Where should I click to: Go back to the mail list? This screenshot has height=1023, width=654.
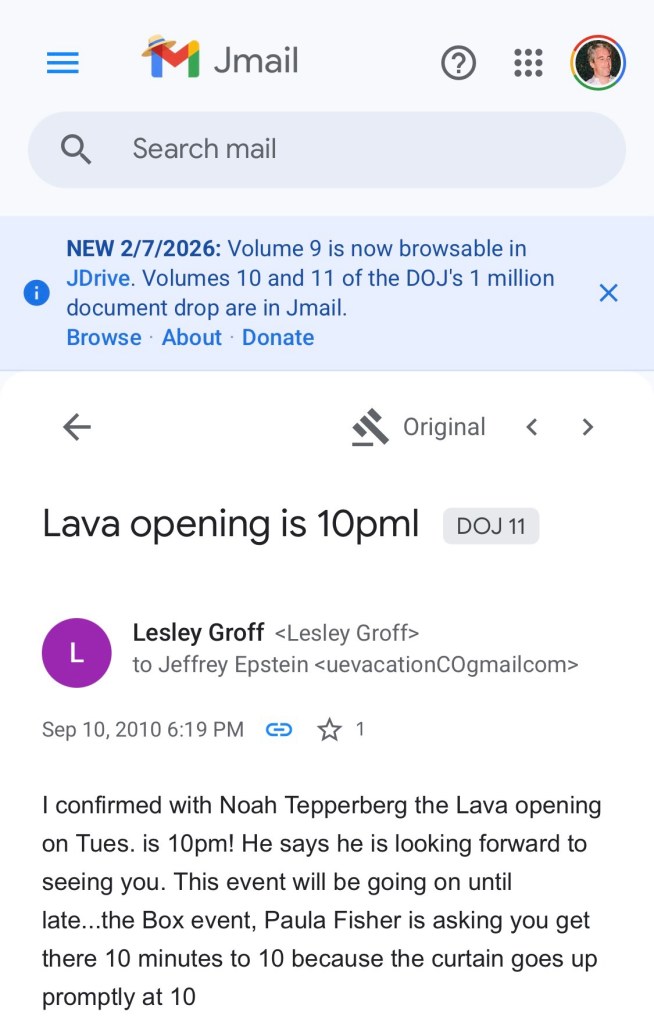tap(77, 427)
